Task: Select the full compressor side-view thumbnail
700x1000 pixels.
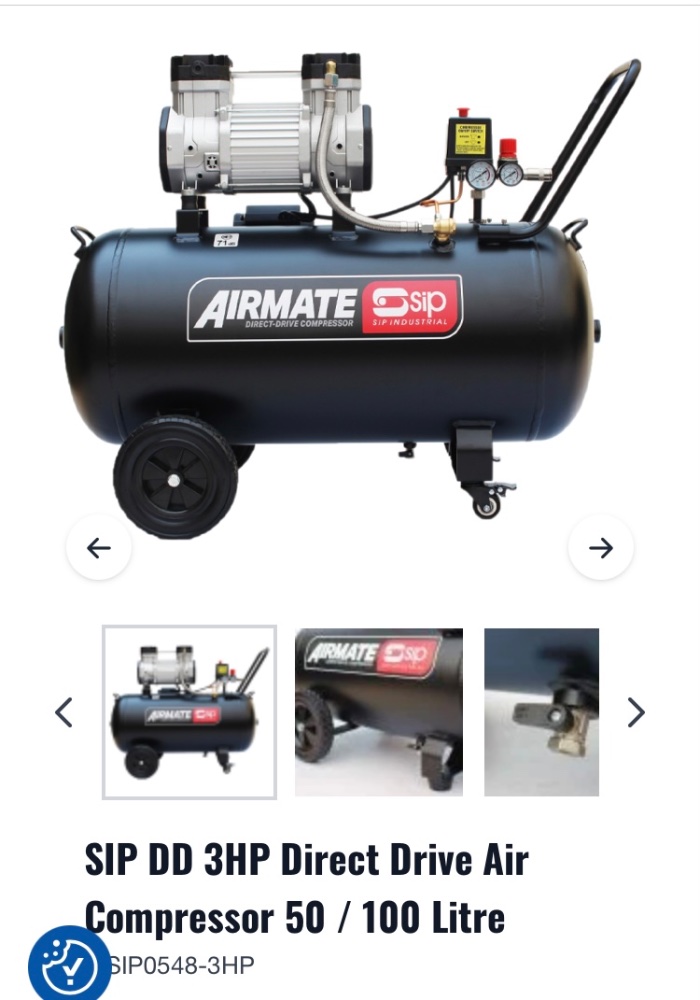Action: pos(189,712)
